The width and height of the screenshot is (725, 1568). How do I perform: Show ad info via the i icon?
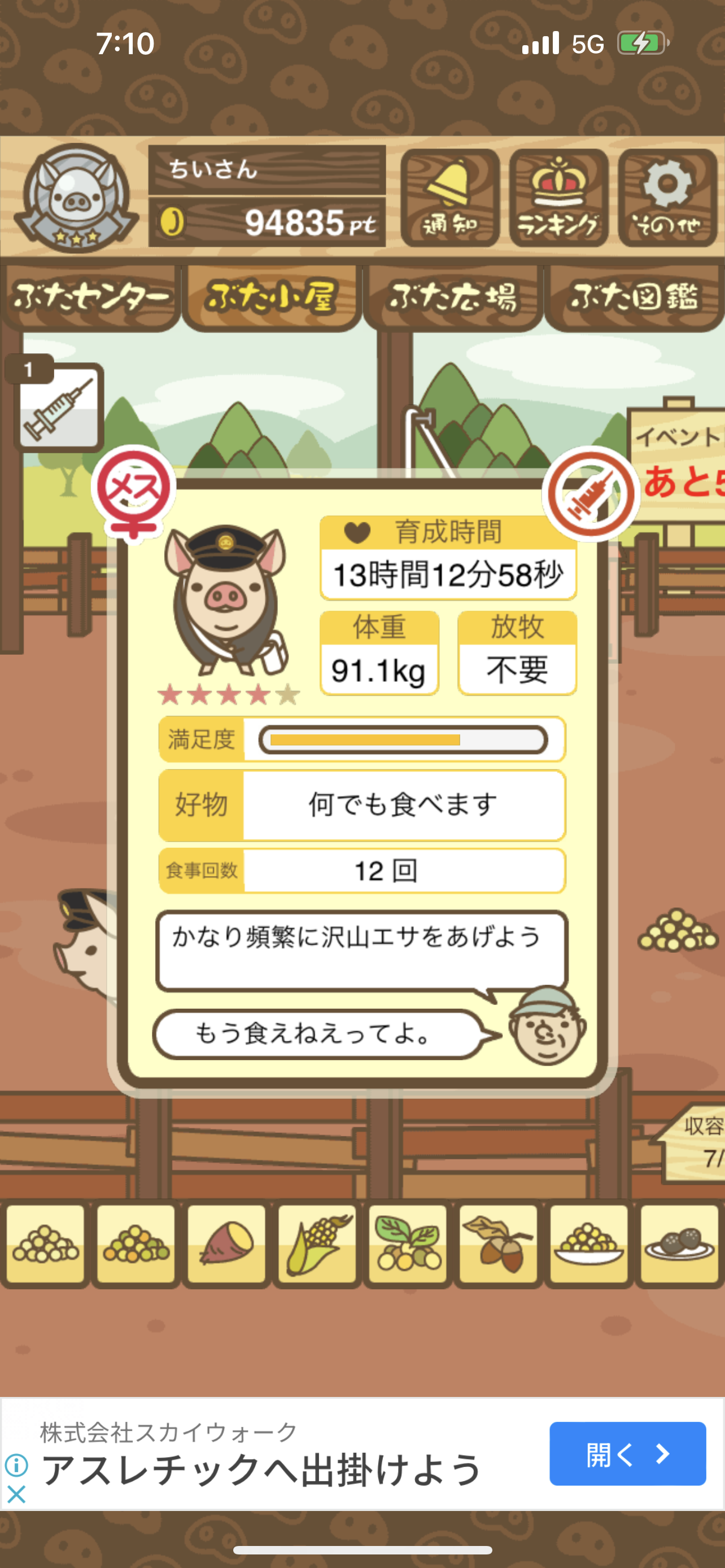point(16,1465)
